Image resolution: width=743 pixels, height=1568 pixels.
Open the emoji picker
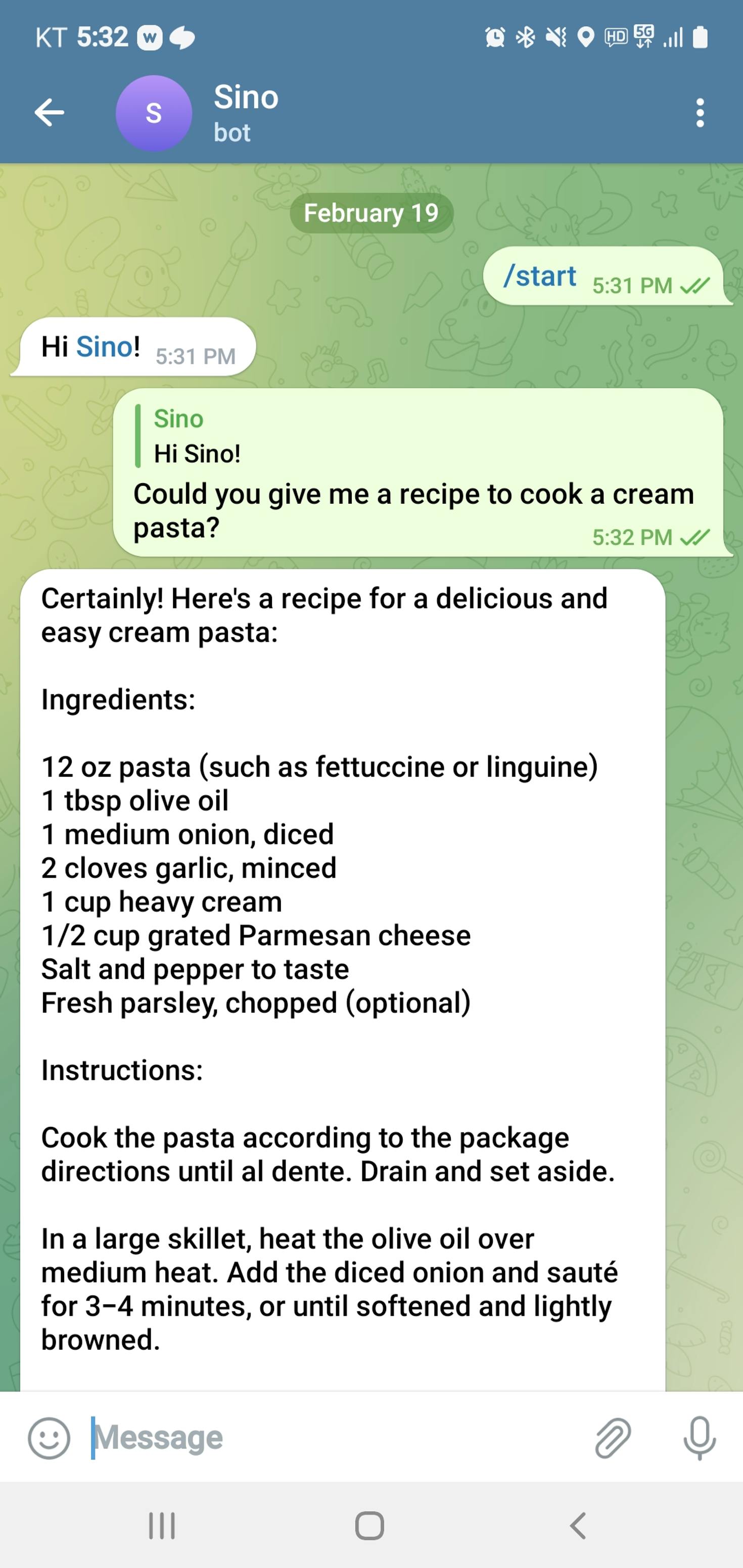tap(50, 1438)
